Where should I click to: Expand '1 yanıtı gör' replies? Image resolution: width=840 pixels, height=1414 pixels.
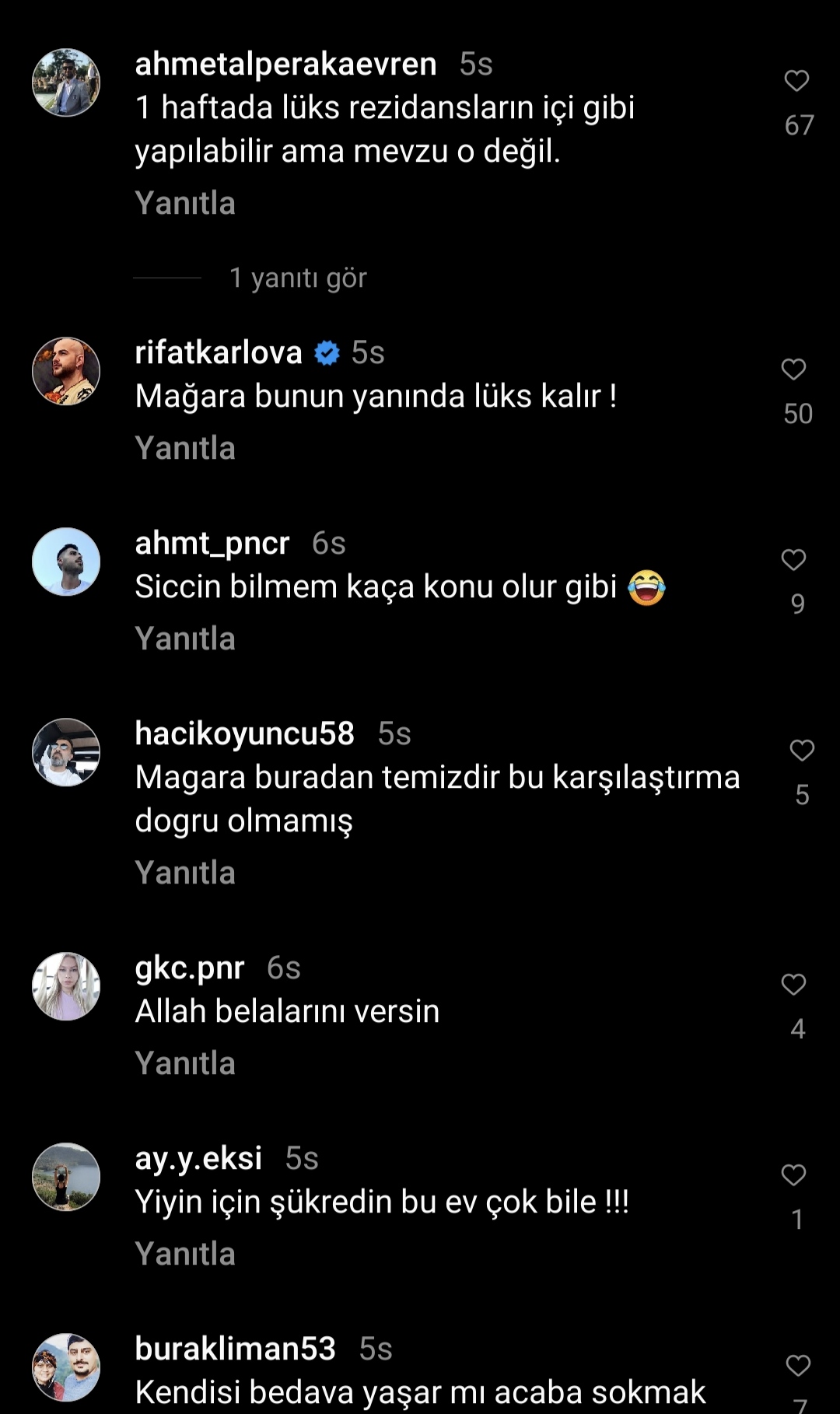coord(297,278)
